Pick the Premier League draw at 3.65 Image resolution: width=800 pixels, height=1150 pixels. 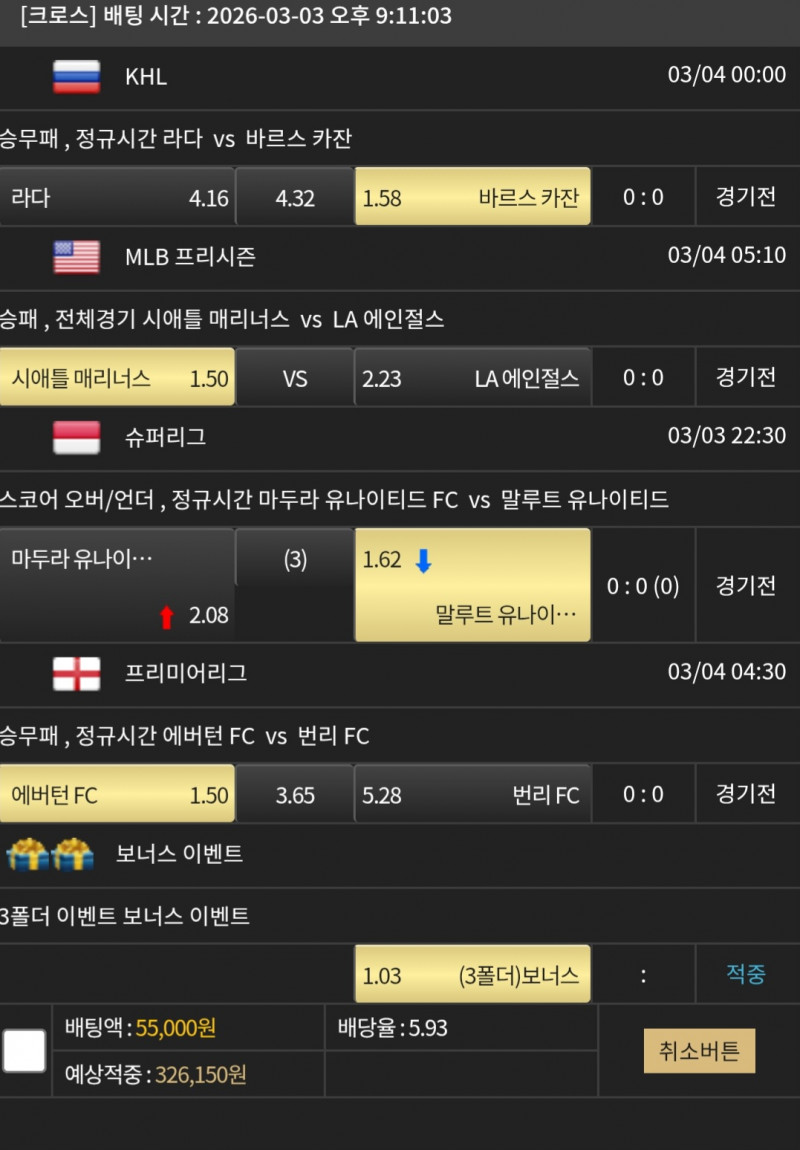coord(295,795)
